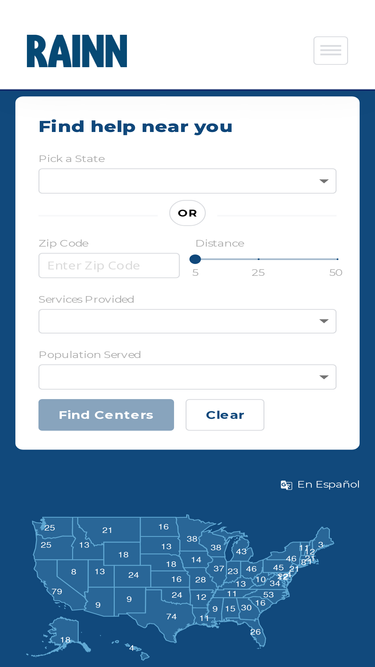This screenshot has width=375, height=667.
Task: Expand the Pick a State dropdown
Action: [188, 181]
